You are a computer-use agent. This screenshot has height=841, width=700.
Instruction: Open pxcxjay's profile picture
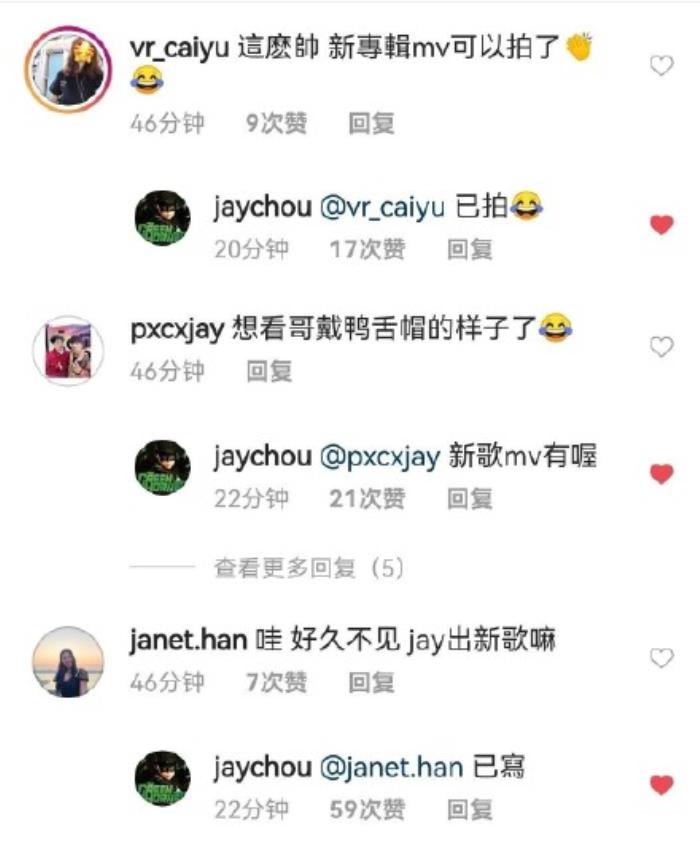point(68,351)
